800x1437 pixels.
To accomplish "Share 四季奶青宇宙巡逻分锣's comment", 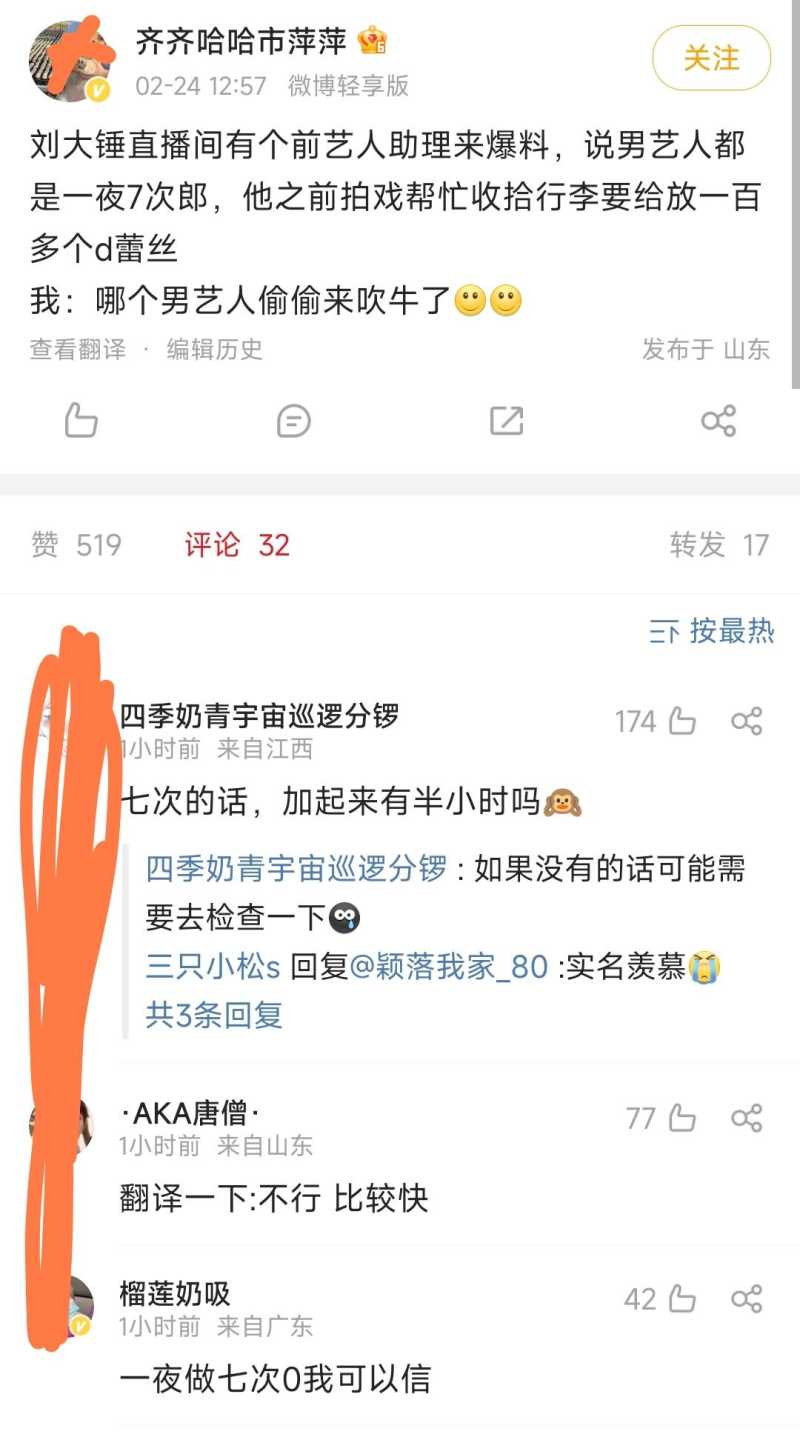I will point(747,721).
